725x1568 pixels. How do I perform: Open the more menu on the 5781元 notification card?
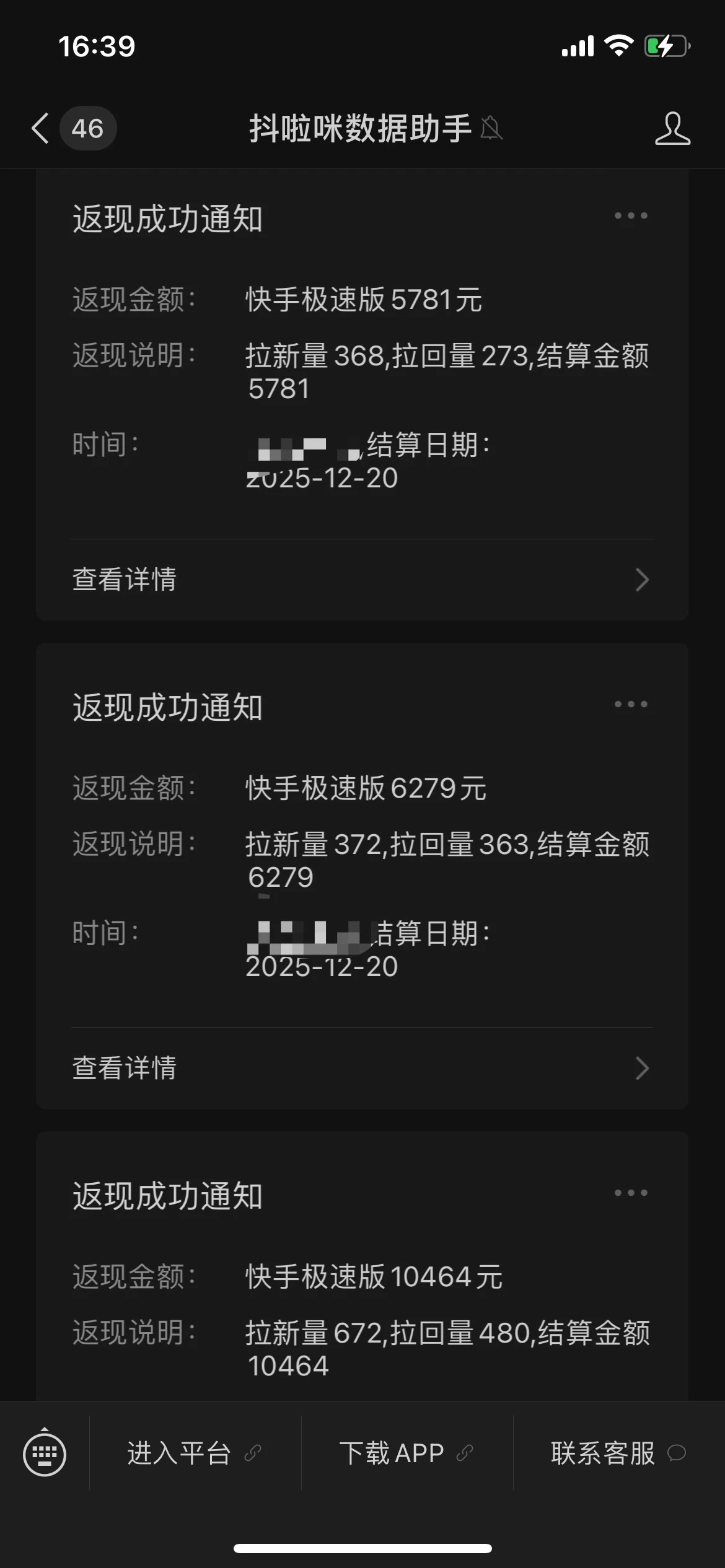click(x=631, y=216)
